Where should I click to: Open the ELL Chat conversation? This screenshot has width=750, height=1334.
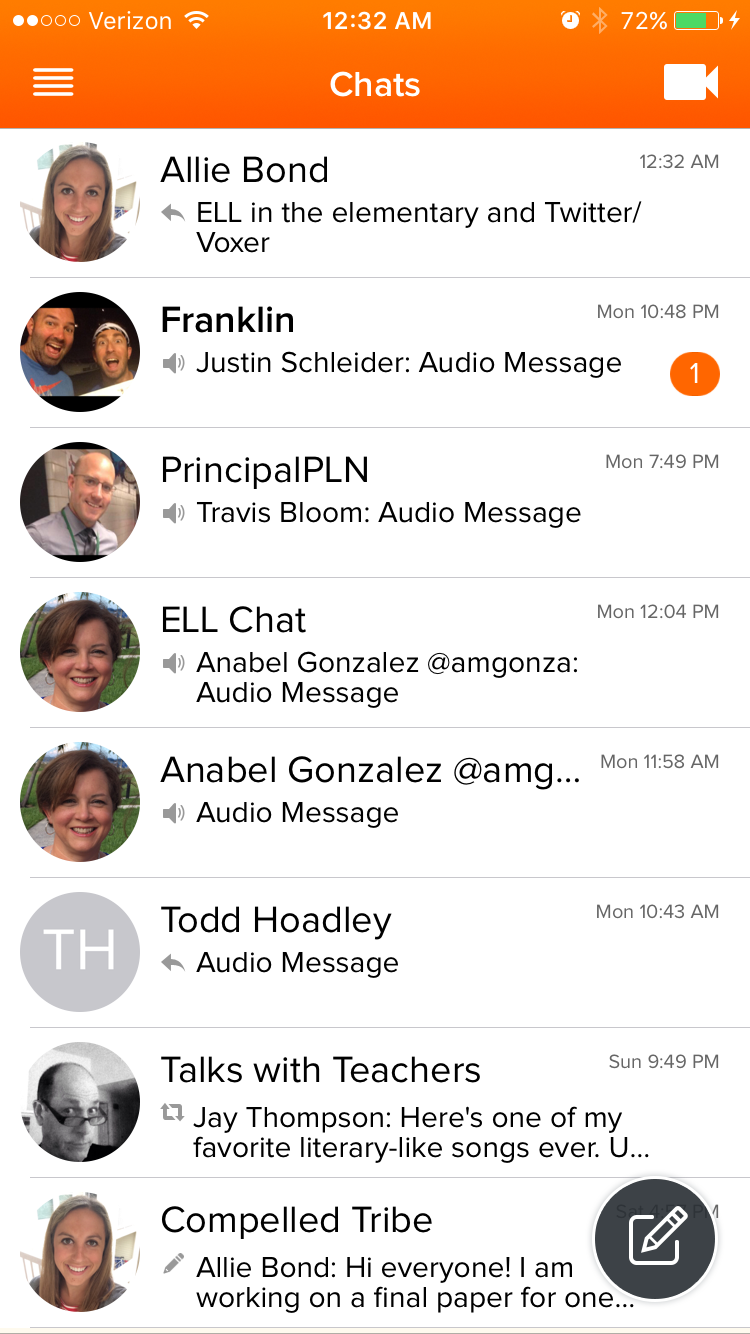[375, 653]
